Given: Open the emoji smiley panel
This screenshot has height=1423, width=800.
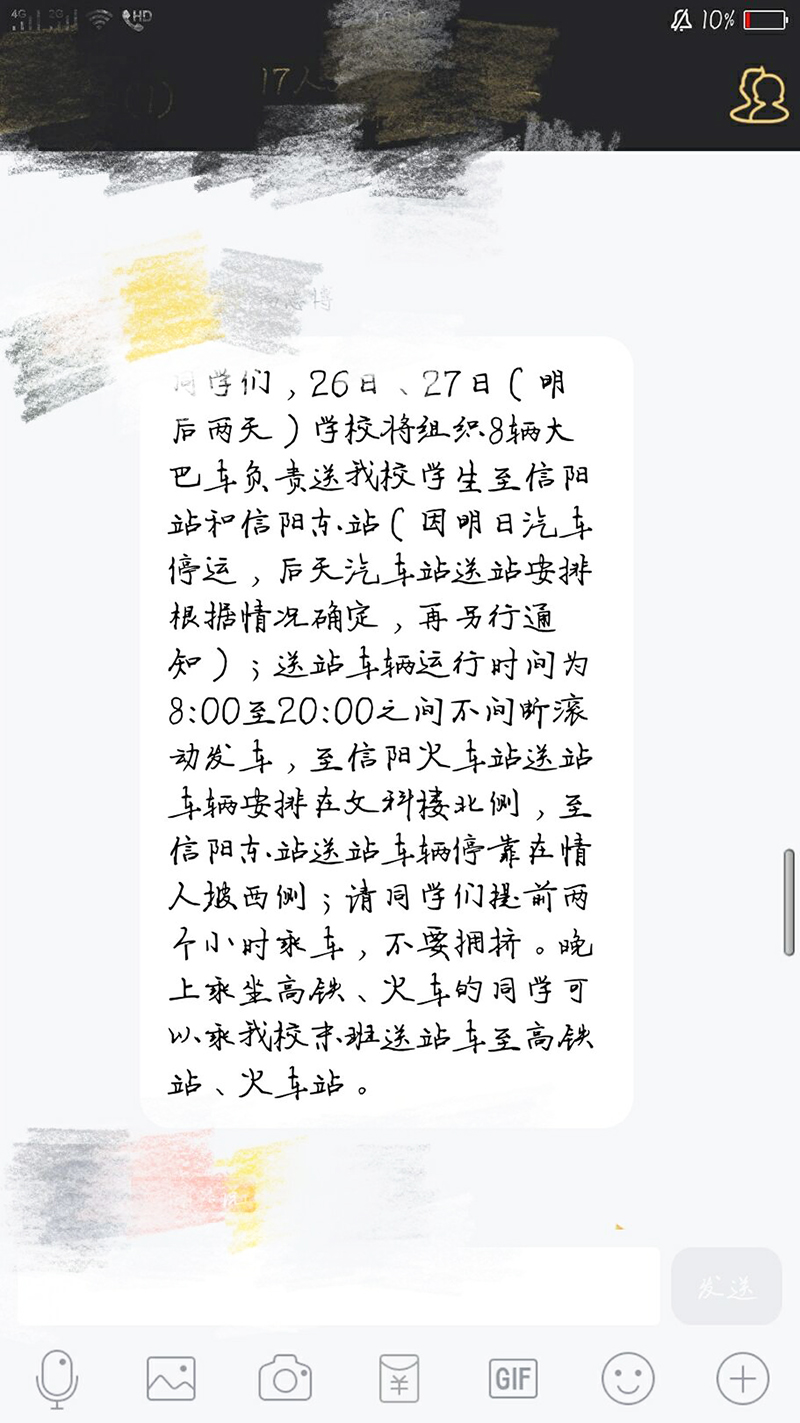Looking at the screenshot, I should tap(627, 1379).
